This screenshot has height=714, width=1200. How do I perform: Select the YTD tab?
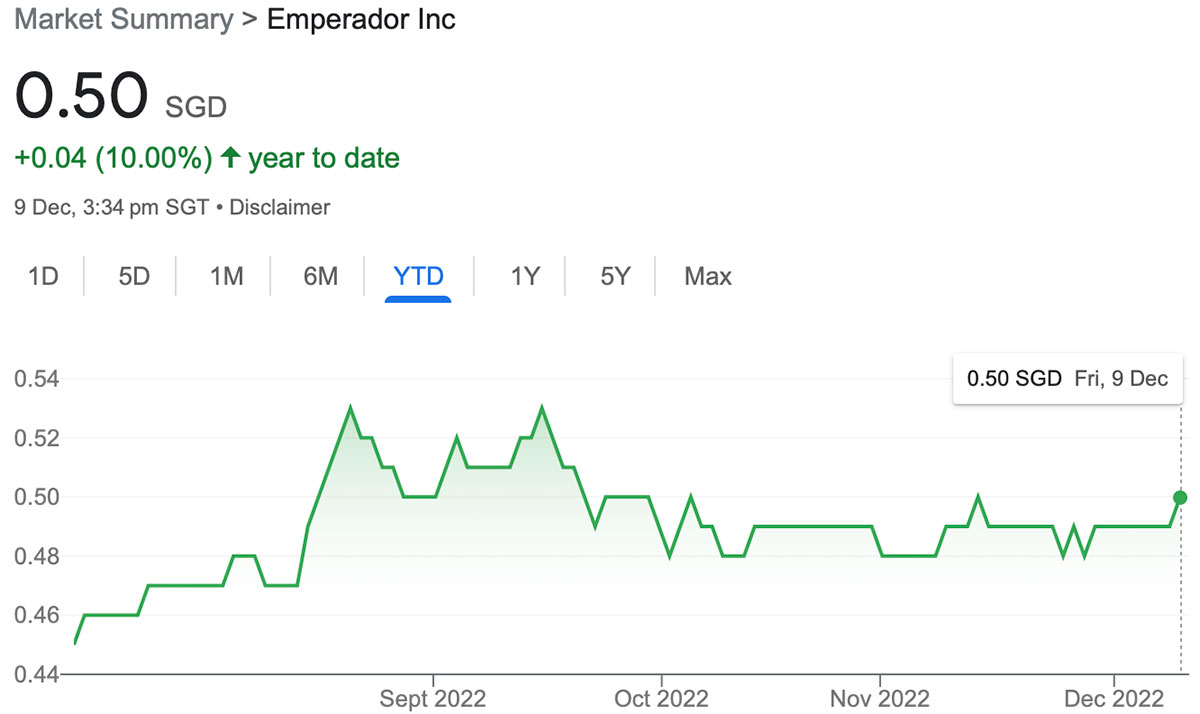point(418,276)
